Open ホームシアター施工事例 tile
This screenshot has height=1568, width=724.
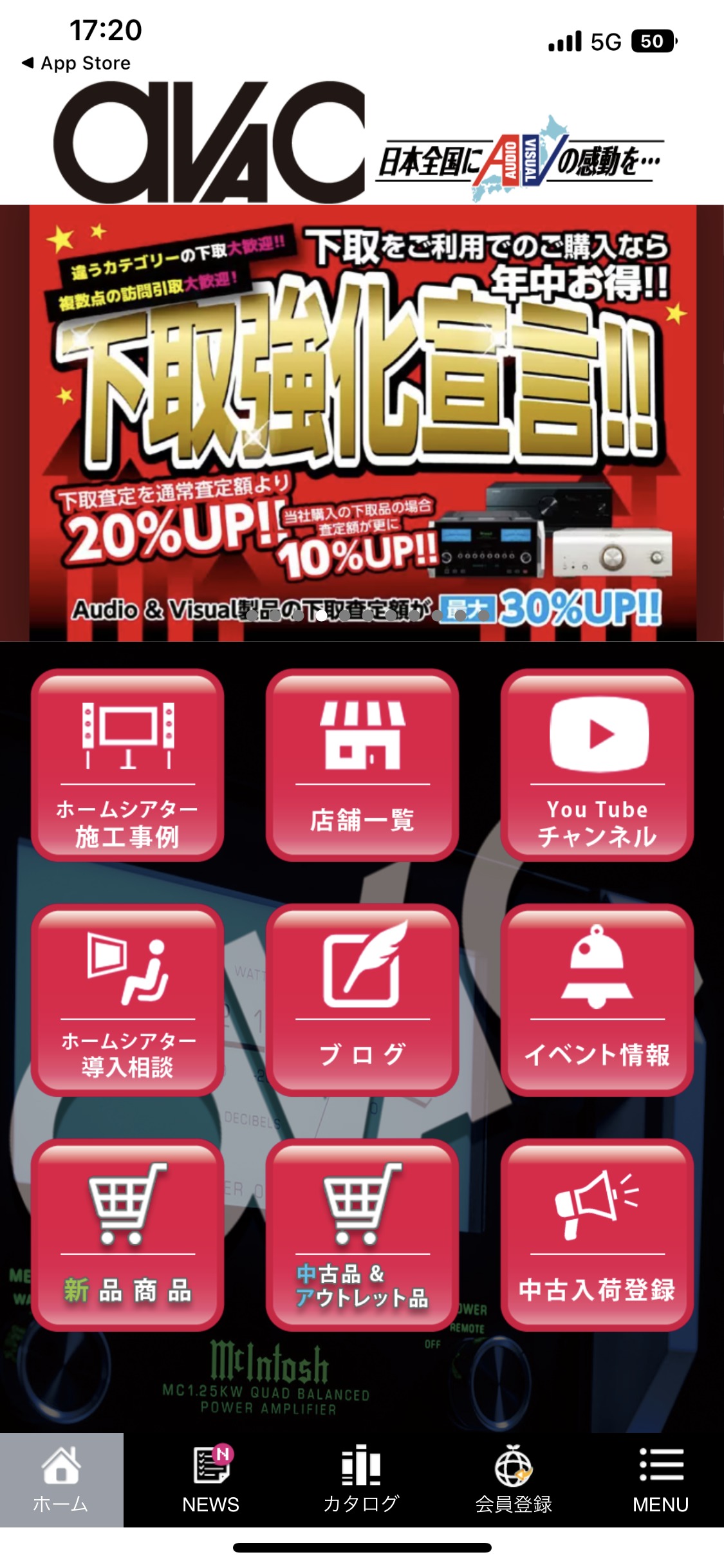pyautogui.click(x=127, y=765)
